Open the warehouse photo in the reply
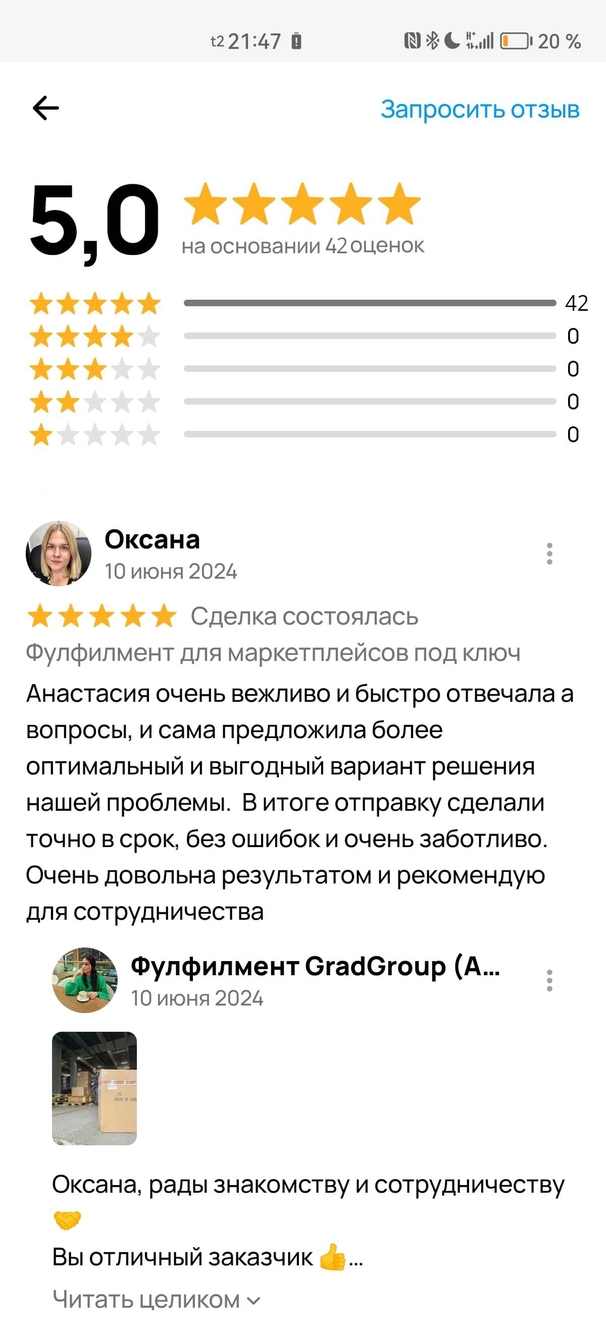 (94, 1088)
